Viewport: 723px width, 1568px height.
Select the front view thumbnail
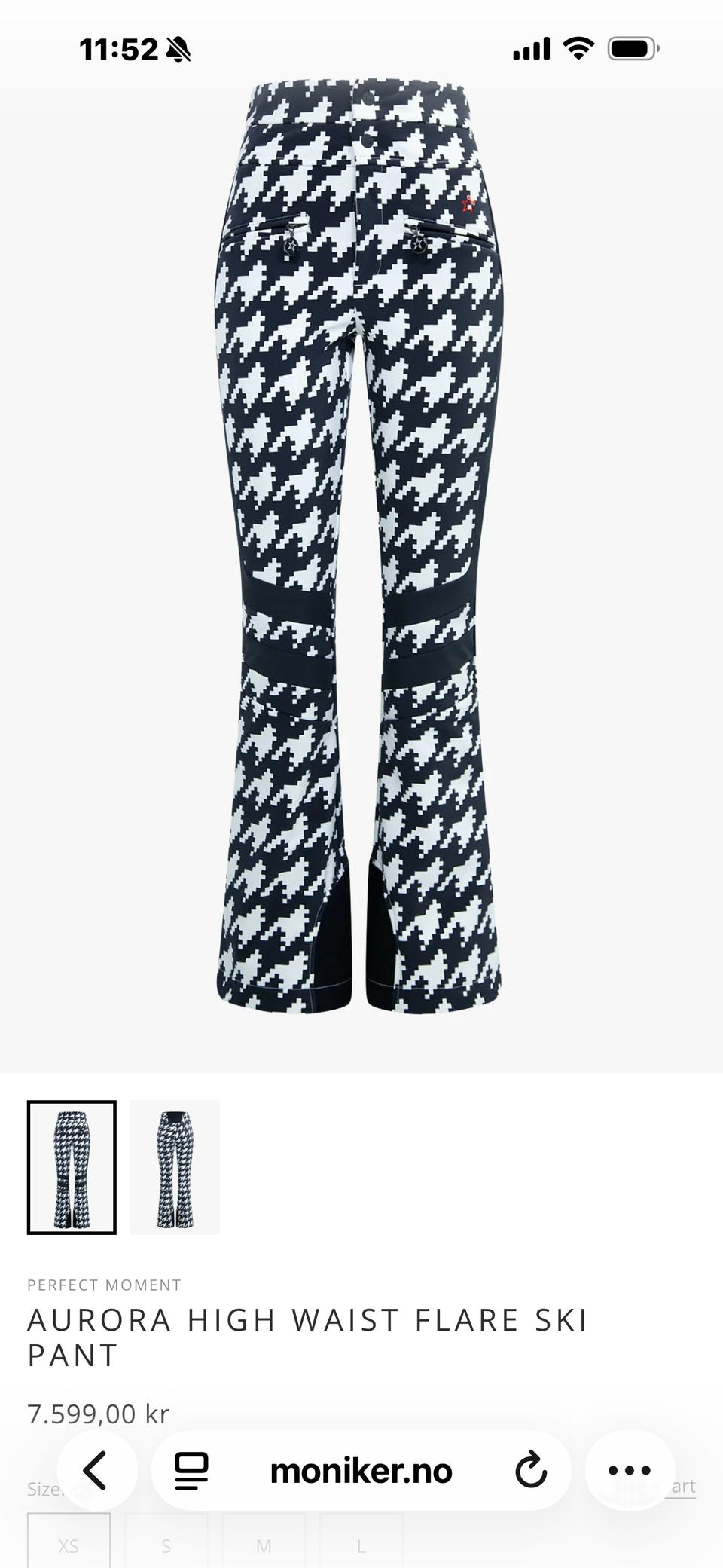(x=72, y=1167)
